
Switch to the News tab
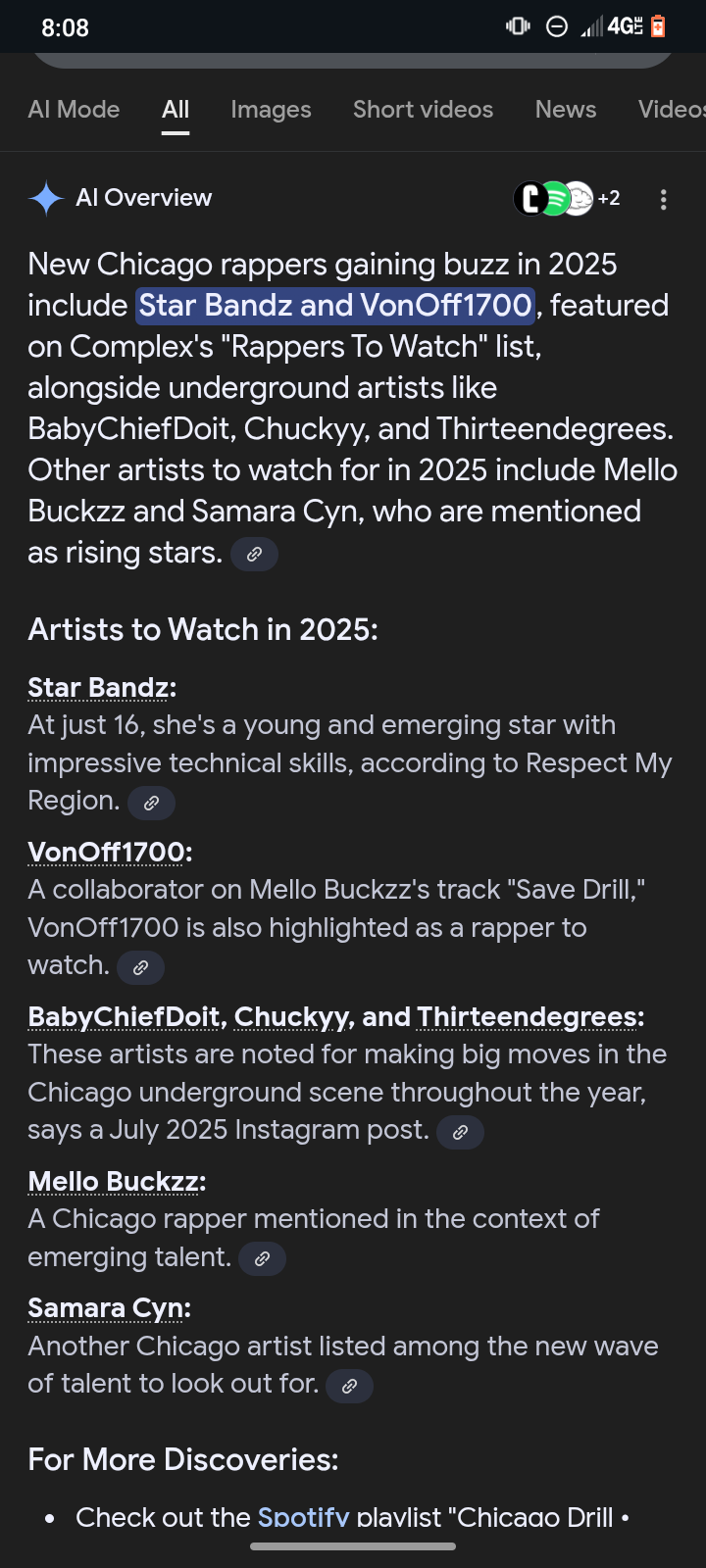(565, 110)
